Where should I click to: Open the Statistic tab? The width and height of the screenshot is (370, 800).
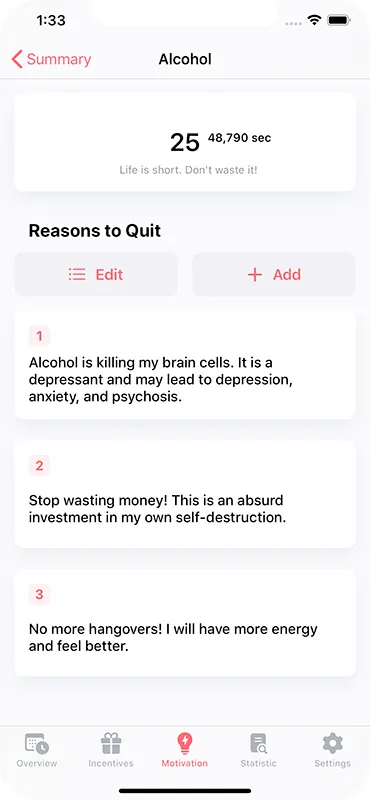(258, 750)
